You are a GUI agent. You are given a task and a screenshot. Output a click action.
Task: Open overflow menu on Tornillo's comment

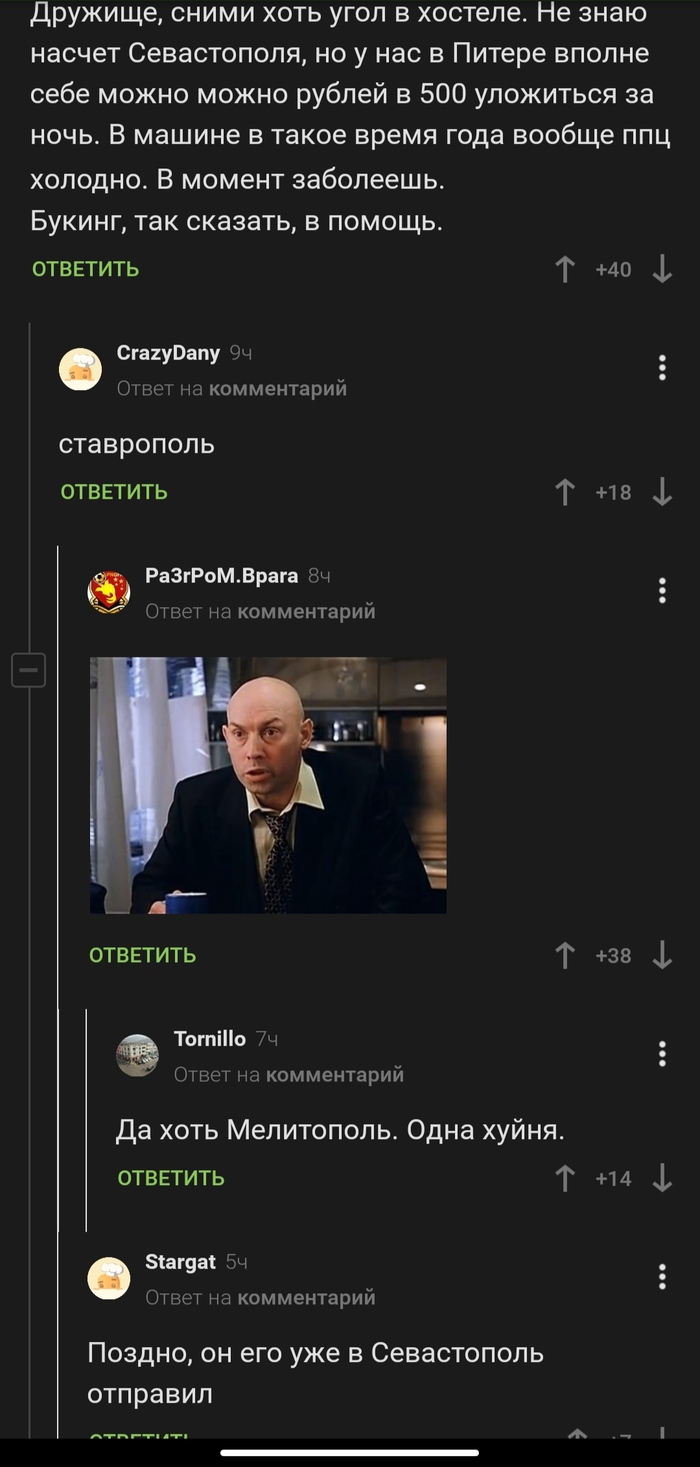coord(662,1054)
